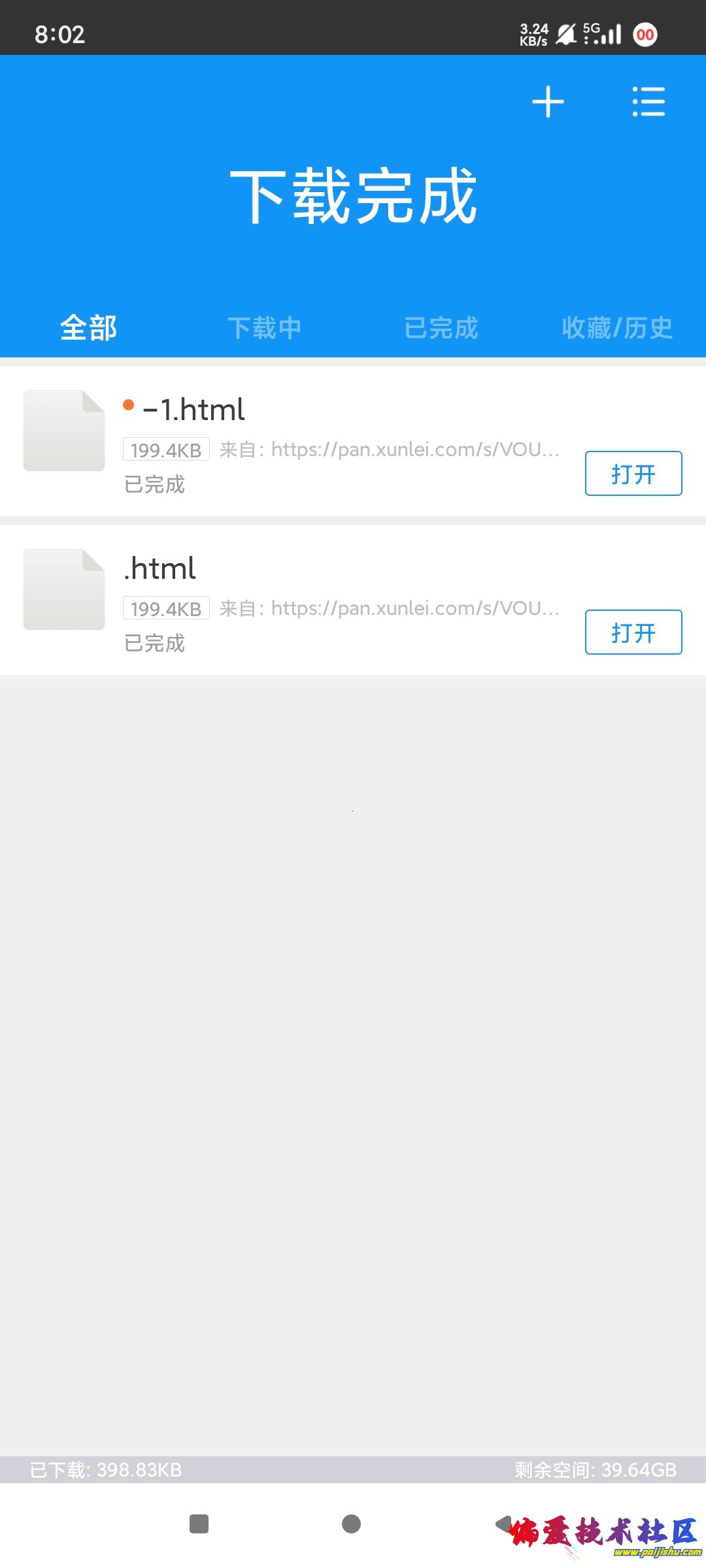Switch to the 全部 tab
The width and height of the screenshot is (706, 1568).
coord(88,328)
